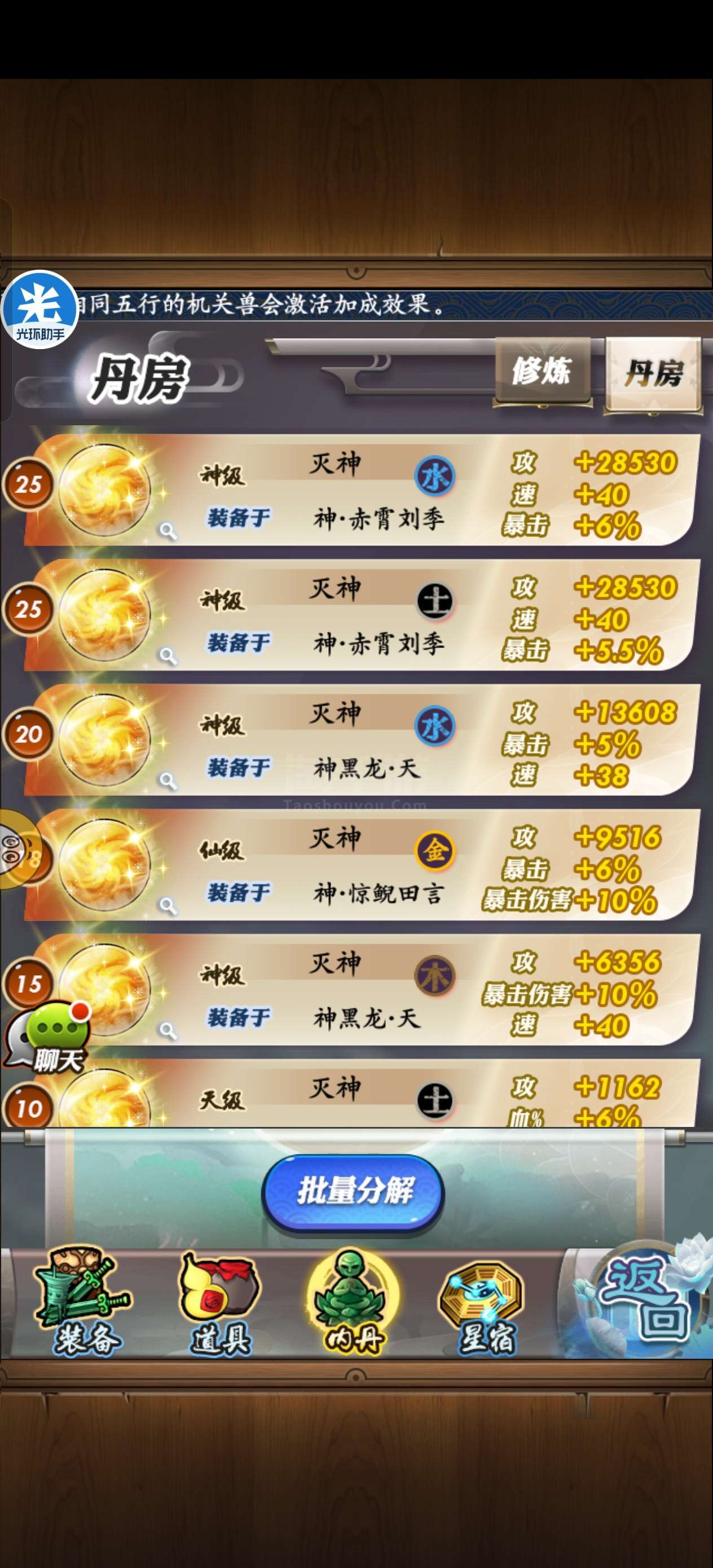This screenshot has width=713, height=1568.
Task: Open the 光环助手 floating assistant
Action: tap(39, 309)
